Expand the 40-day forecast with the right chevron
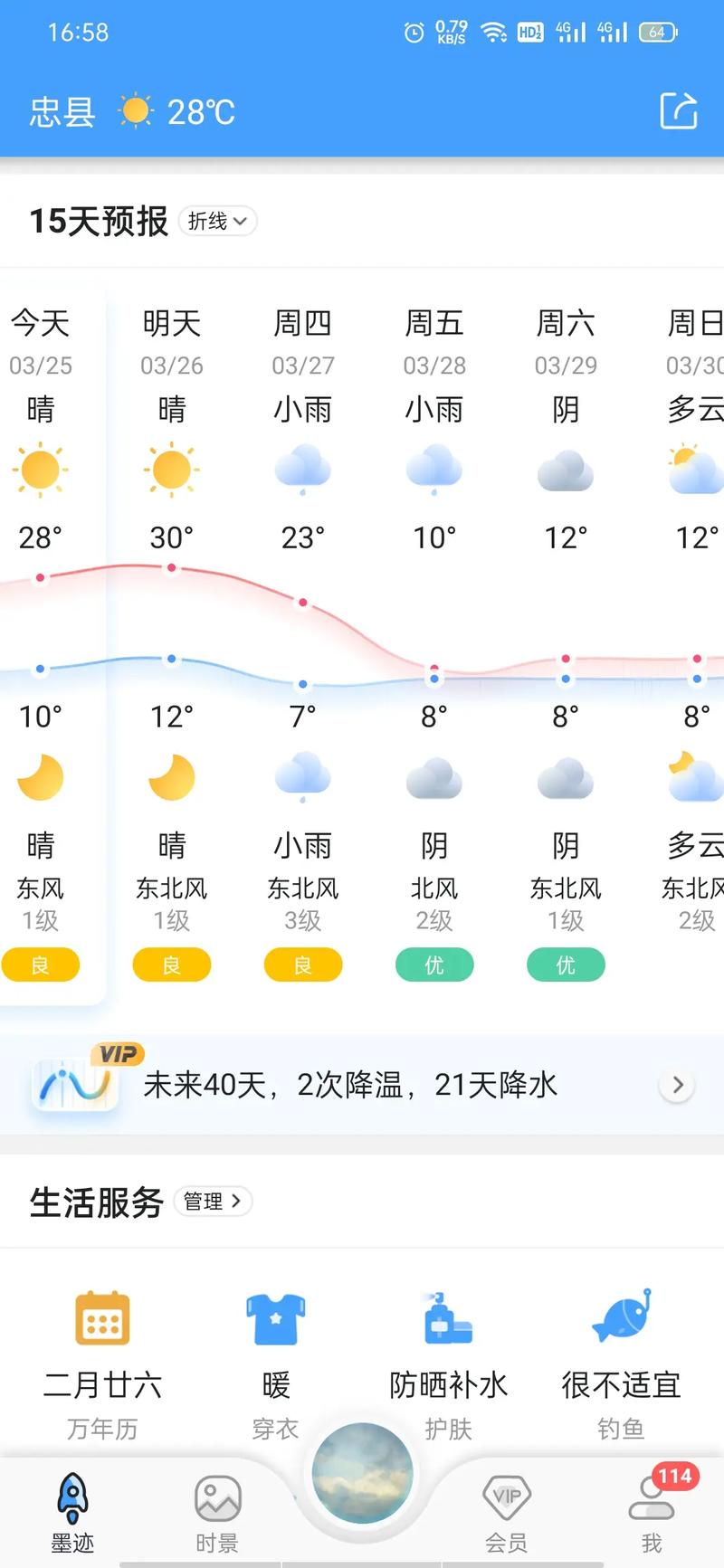 [x=677, y=1084]
